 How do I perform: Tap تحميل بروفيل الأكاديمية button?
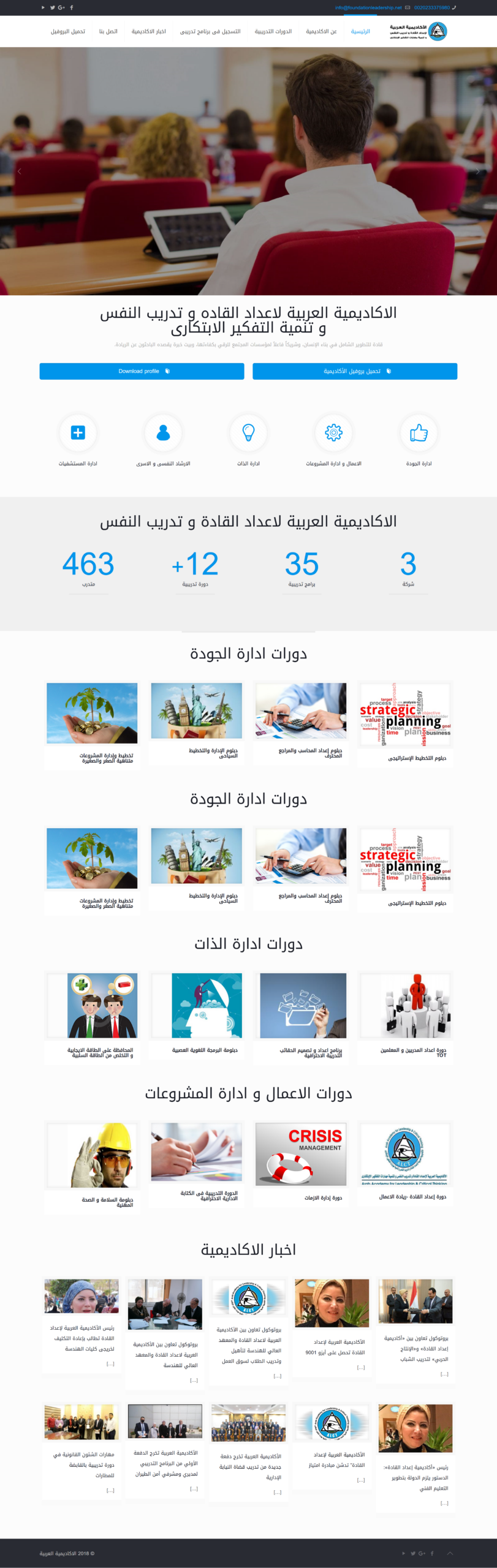point(355,371)
